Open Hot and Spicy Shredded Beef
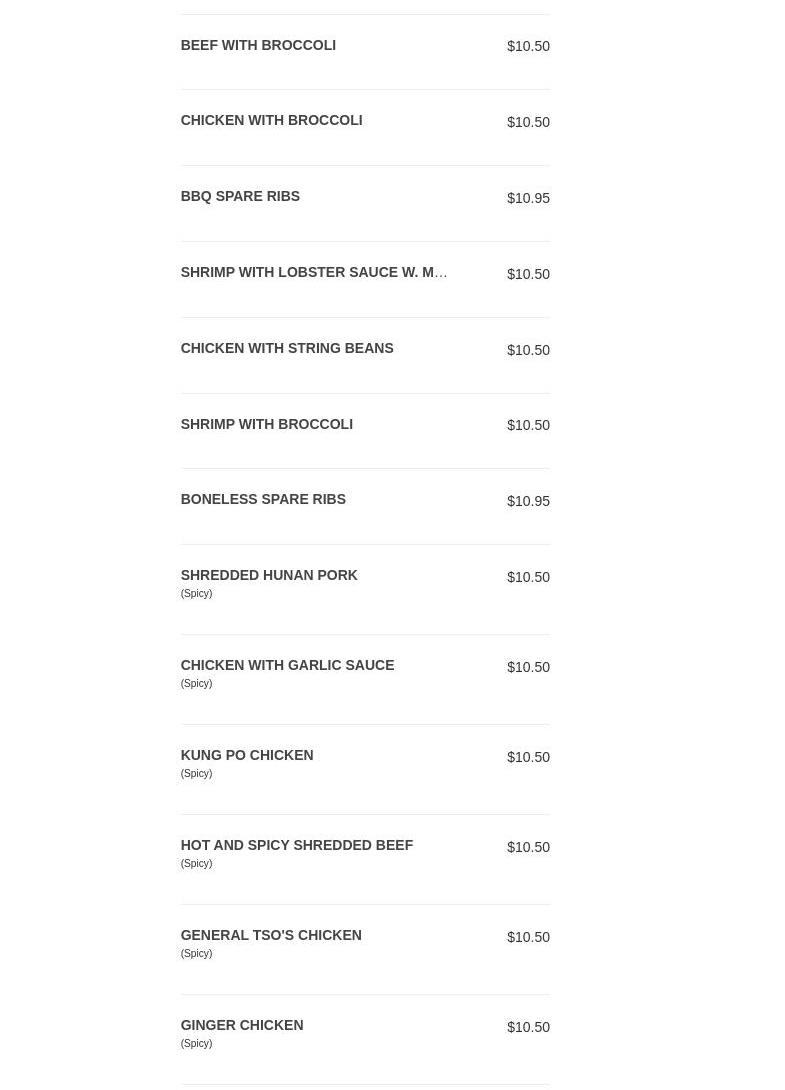This screenshot has width=785, height=1090. click(x=296, y=846)
